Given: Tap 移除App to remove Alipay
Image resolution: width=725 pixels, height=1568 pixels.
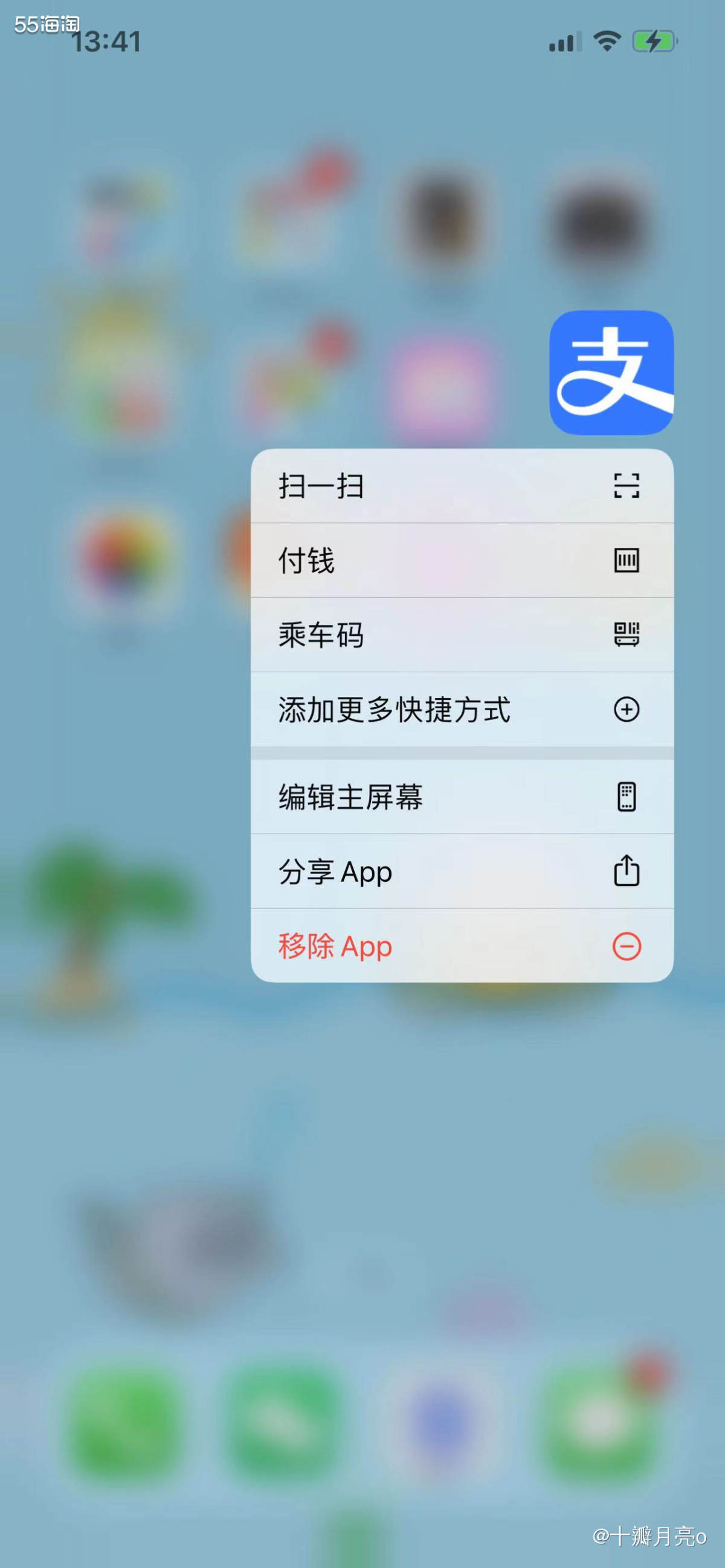Looking at the screenshot, I should tap(335, 946).
